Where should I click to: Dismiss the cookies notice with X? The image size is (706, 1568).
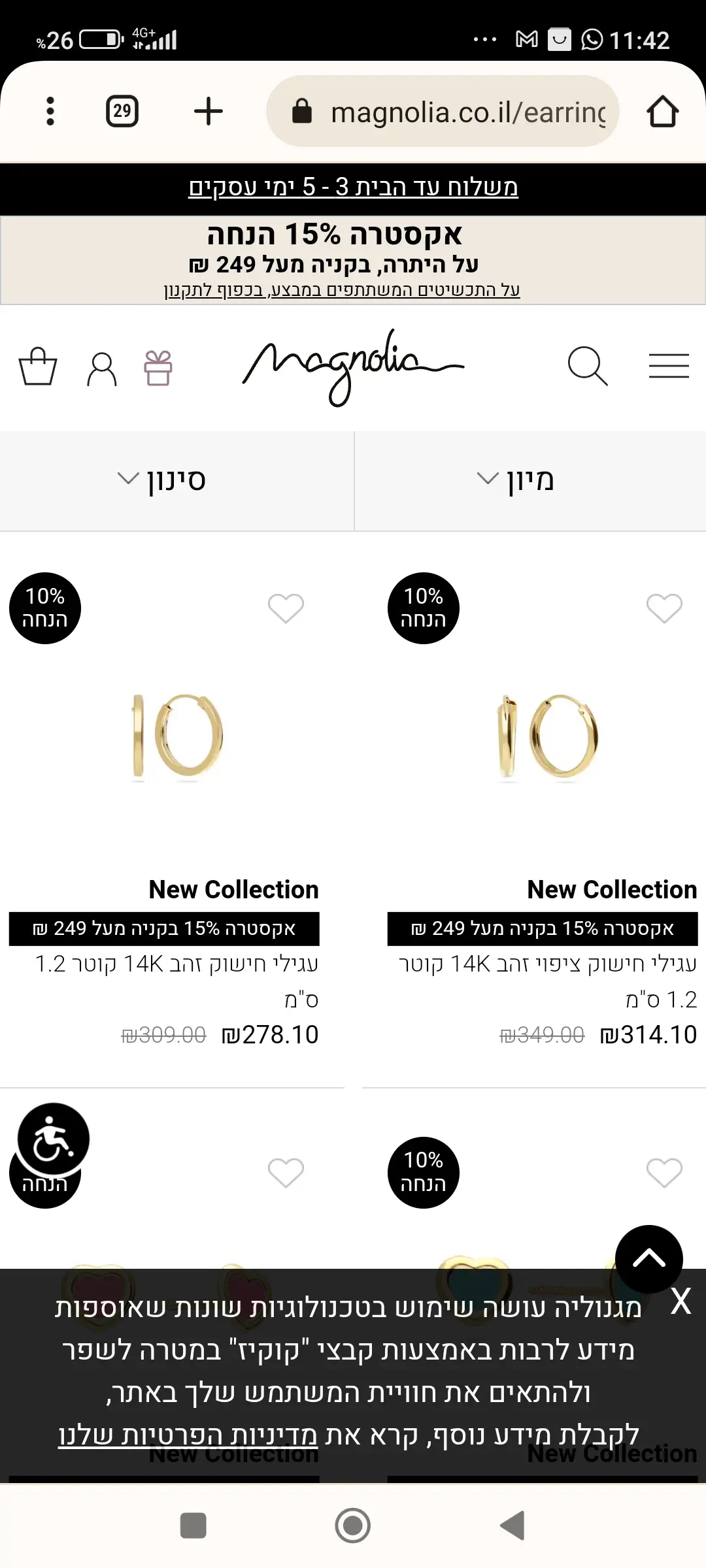[x=681, y=1301]
